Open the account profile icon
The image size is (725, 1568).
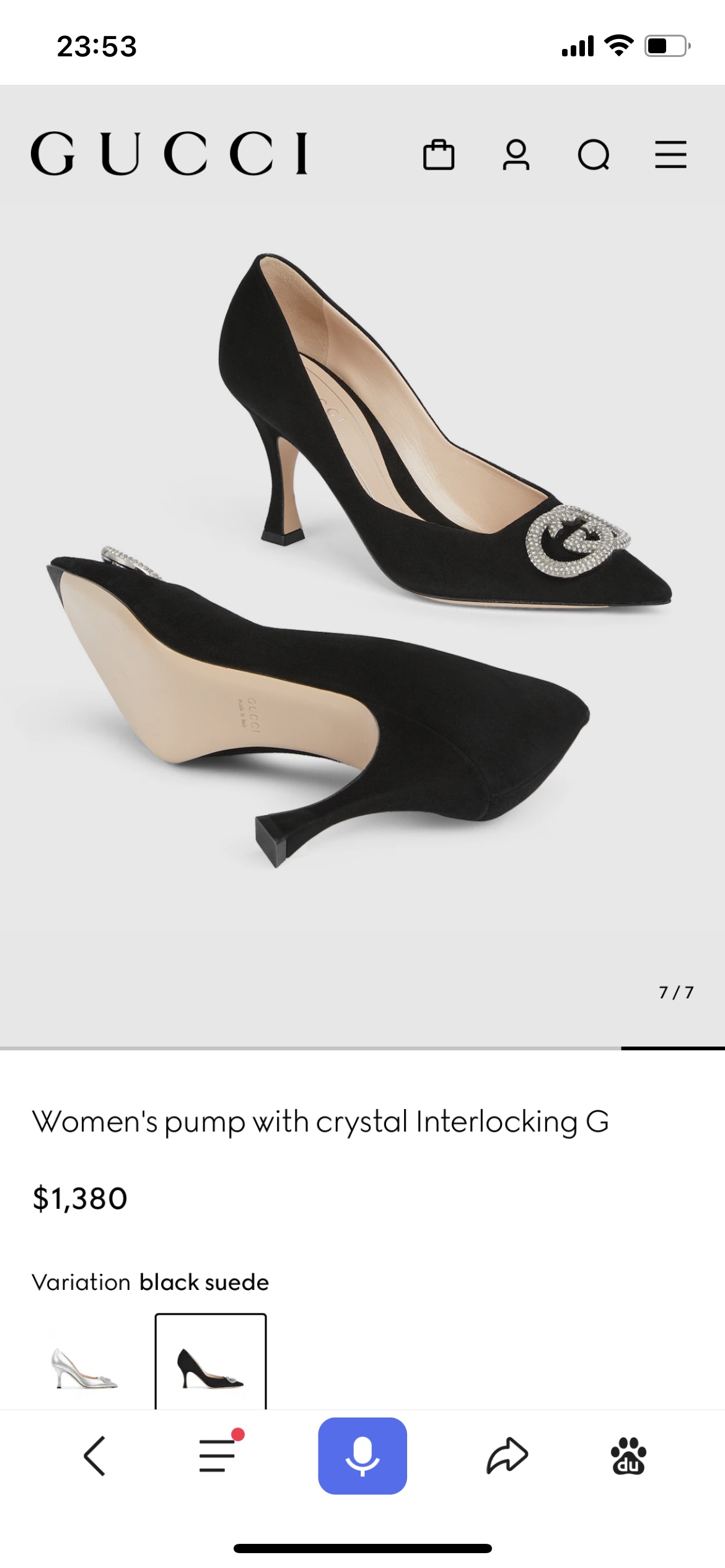pos(516,154)
